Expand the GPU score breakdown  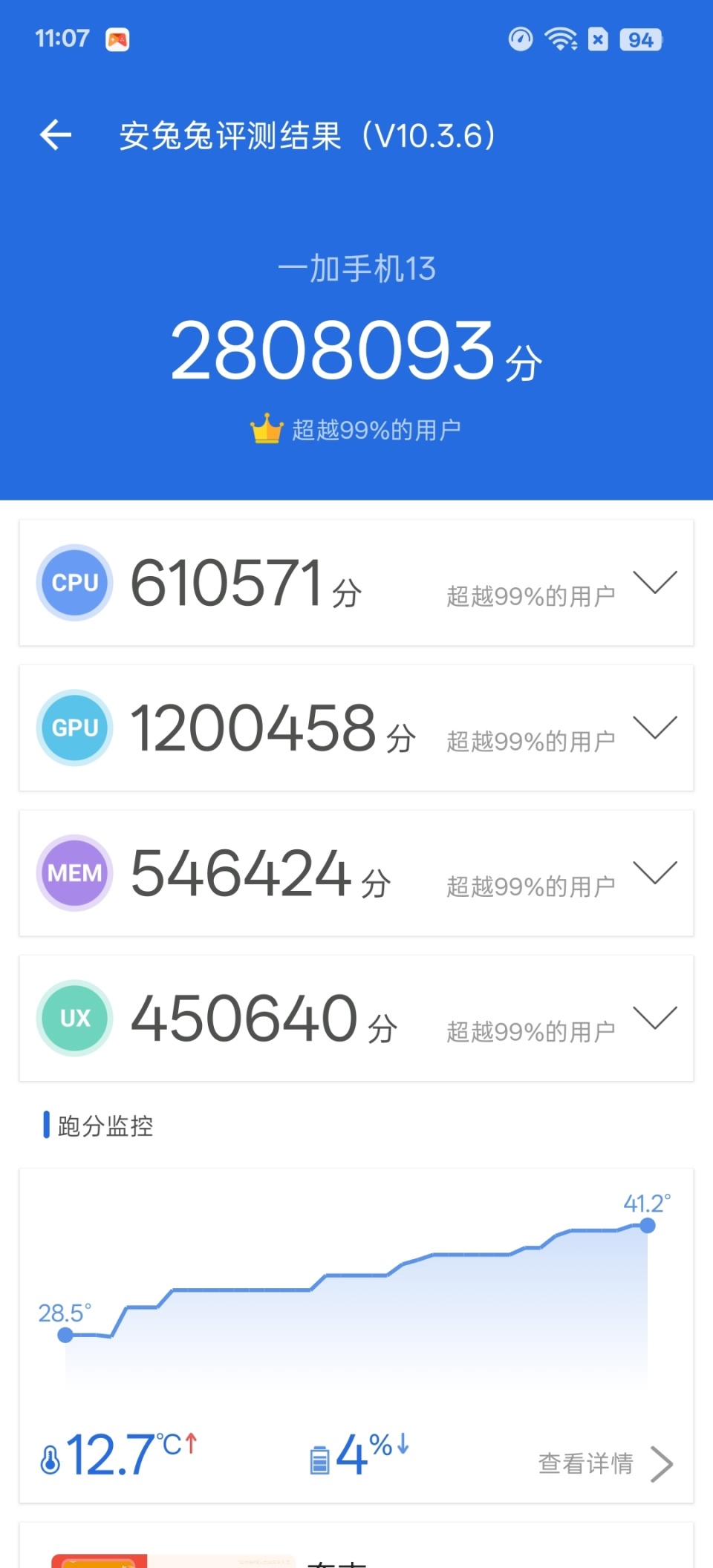tap(654, 727)
